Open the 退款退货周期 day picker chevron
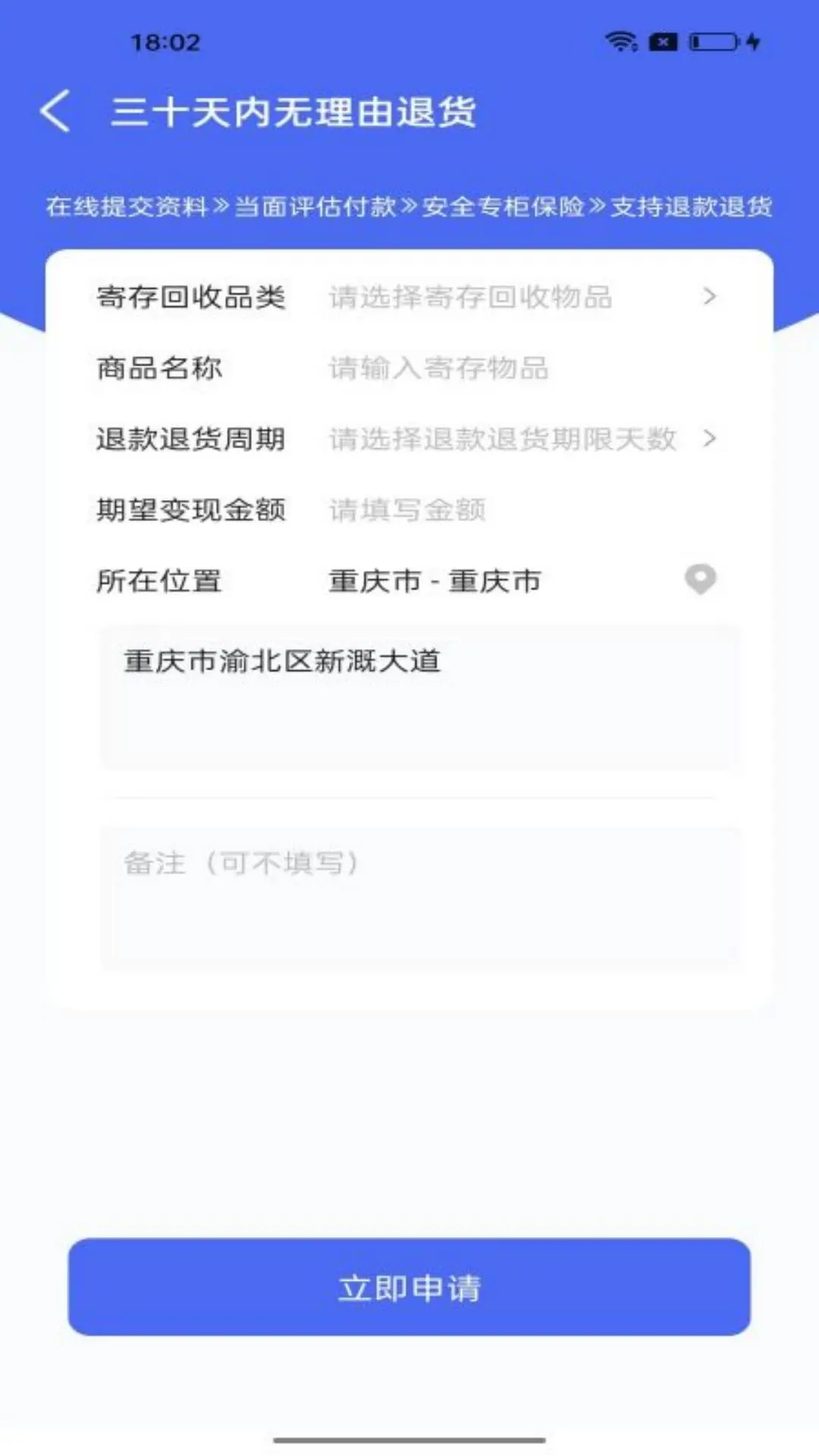819x1456 pixels. click(710, 438)
